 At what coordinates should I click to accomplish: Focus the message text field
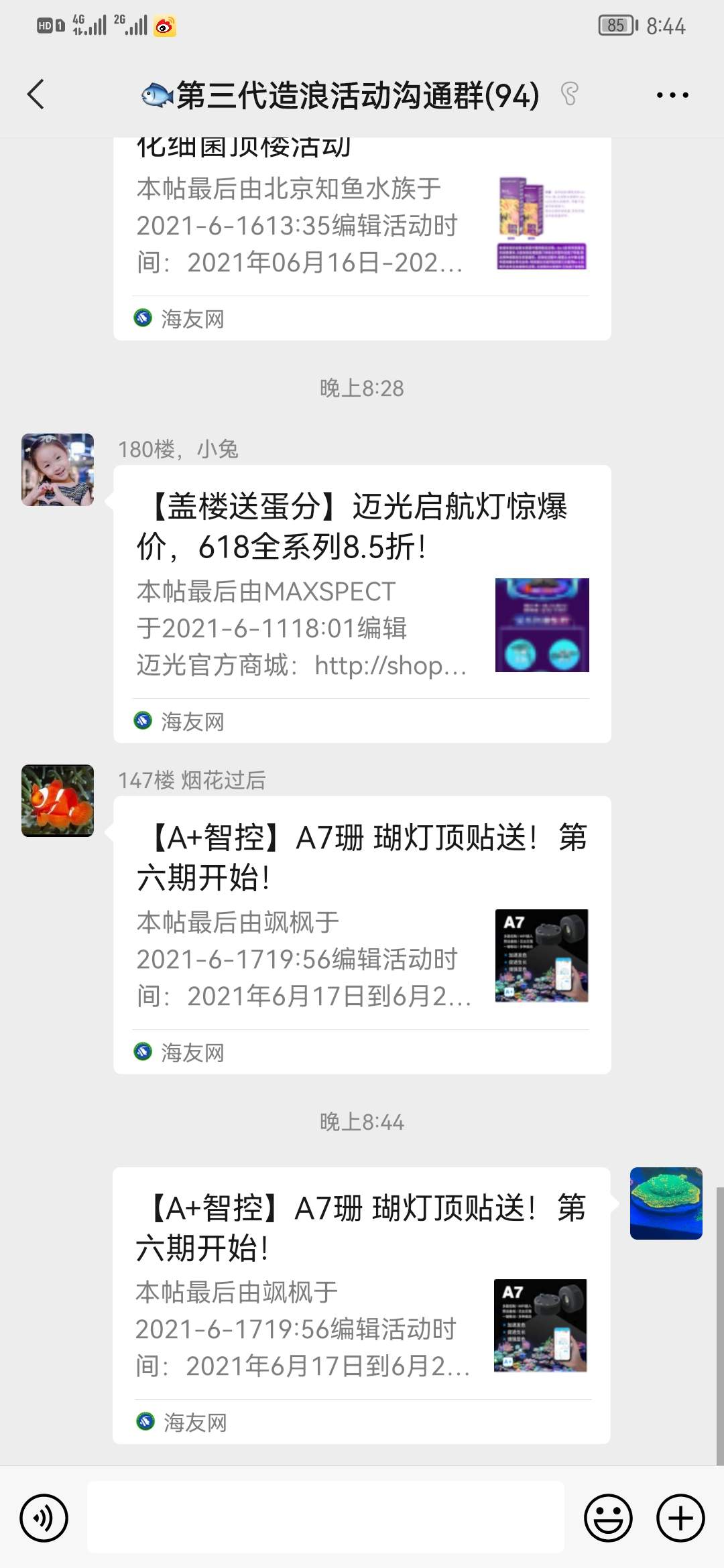click(x=325, y=1518)
